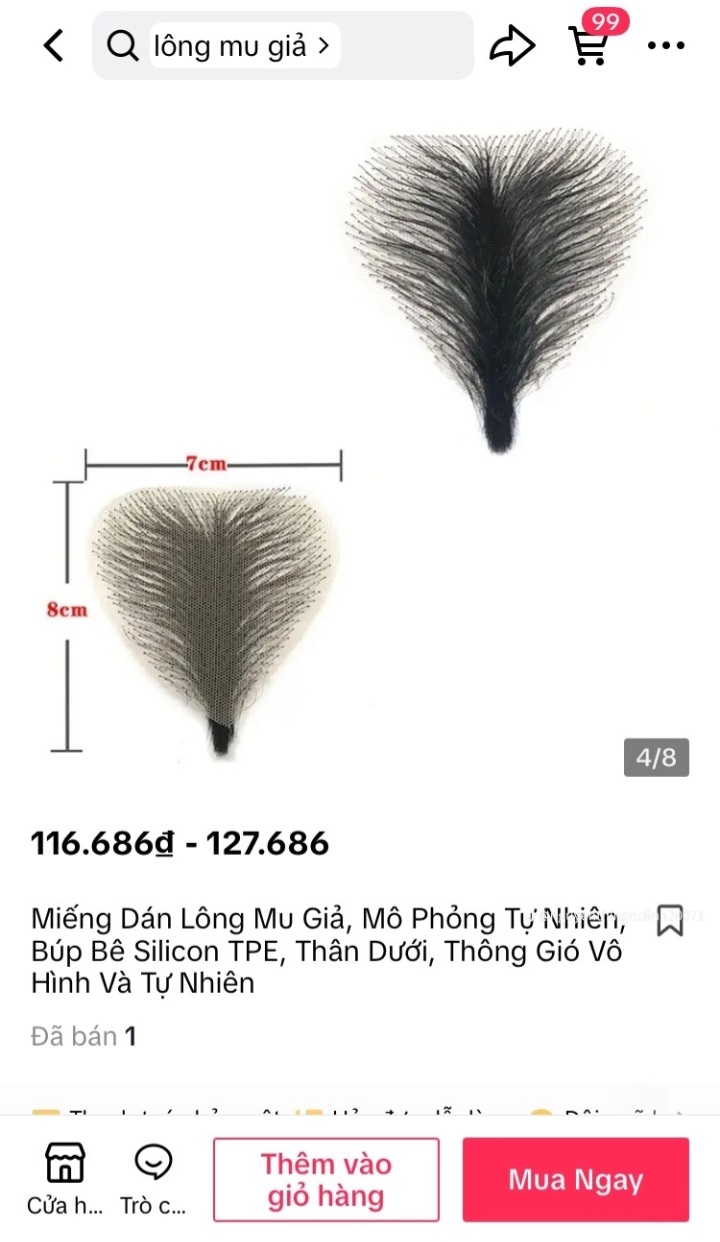Buy now with "Mua Ngay"
Image resolution: width=720 pixels, height=1242 pixels.
[x=575, y=1180]
